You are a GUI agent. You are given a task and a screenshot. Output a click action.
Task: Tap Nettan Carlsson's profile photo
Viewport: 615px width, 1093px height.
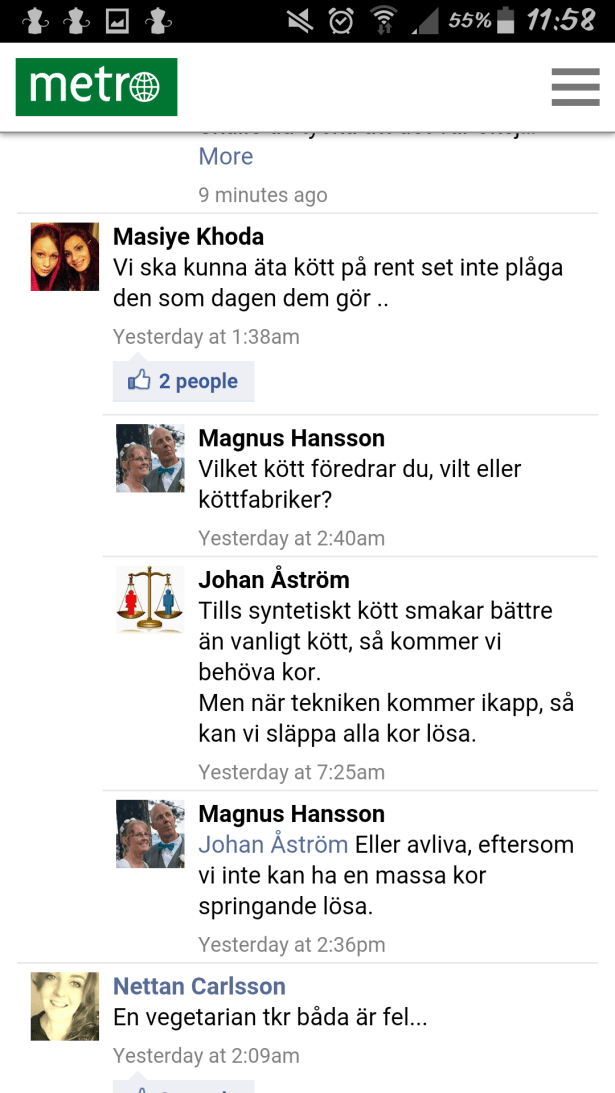[x=65, y=1006]
